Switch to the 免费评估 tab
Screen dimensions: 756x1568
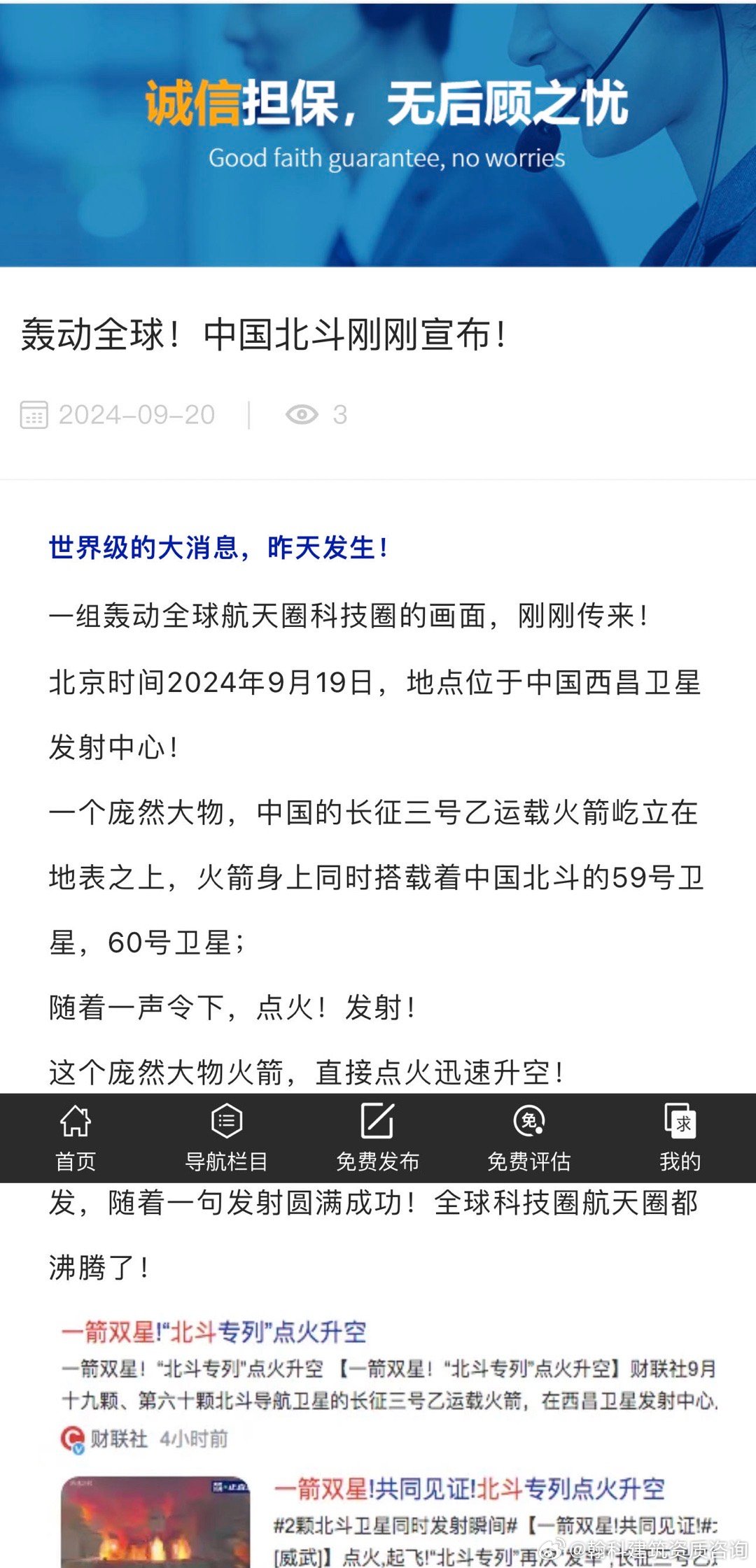528,1138
